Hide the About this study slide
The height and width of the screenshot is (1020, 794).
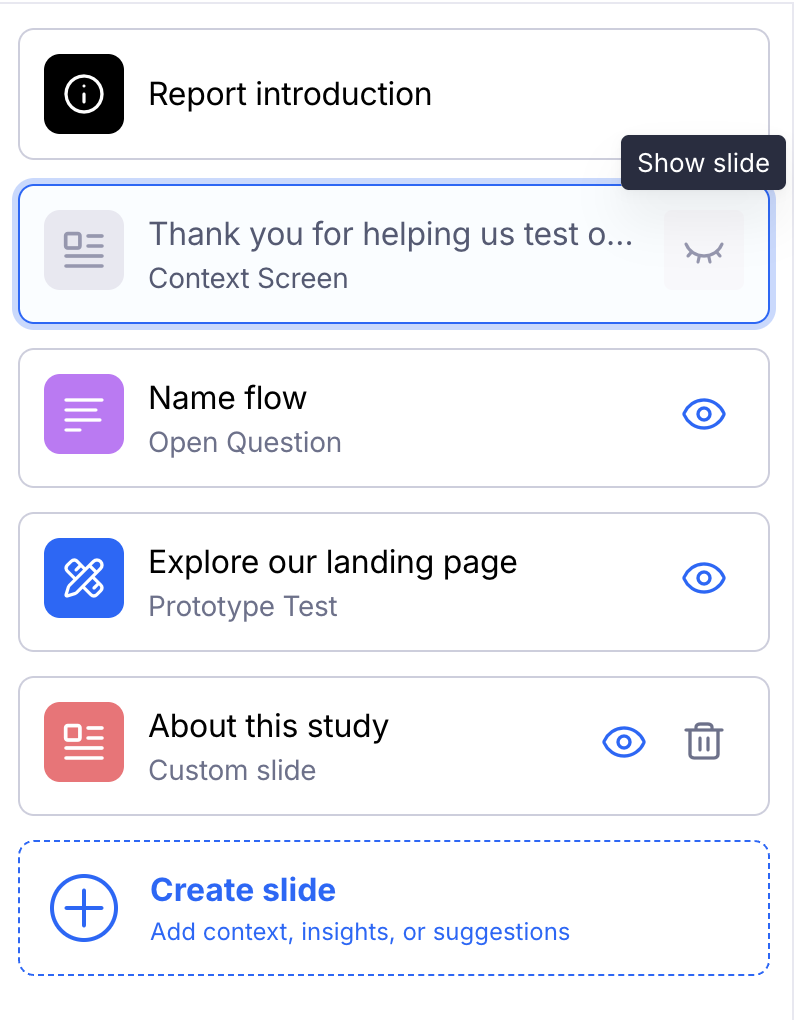click(x=624, y=742)
